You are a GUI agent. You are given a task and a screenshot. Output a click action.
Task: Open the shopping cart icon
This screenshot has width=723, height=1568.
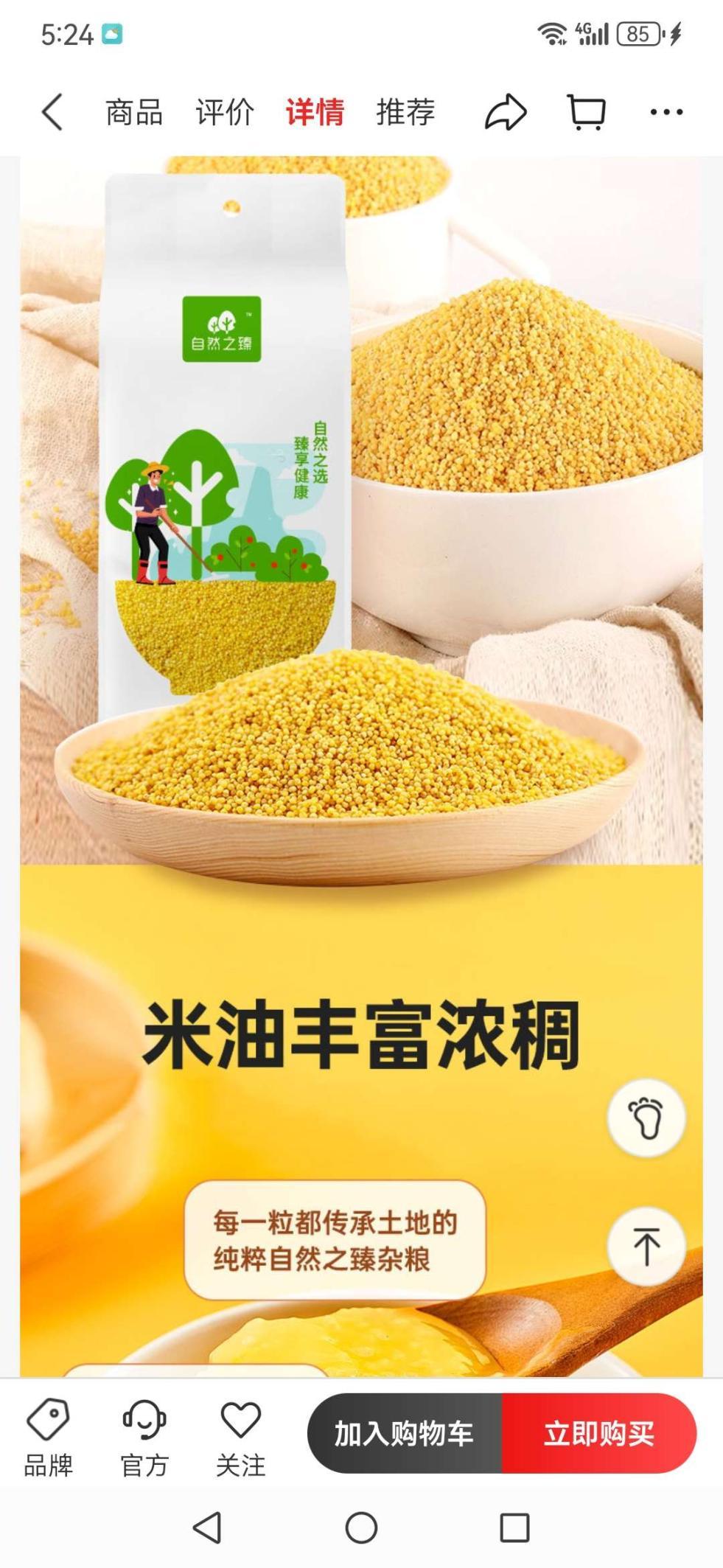(x=587, y=113)
